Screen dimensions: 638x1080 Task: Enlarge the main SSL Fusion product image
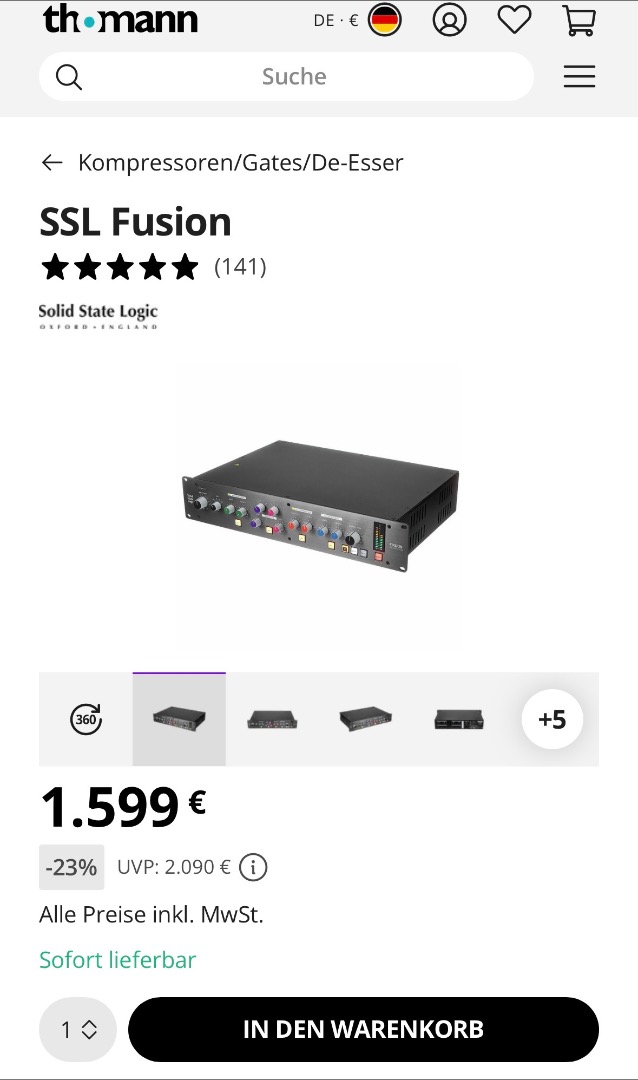click(x=319, y=505)
